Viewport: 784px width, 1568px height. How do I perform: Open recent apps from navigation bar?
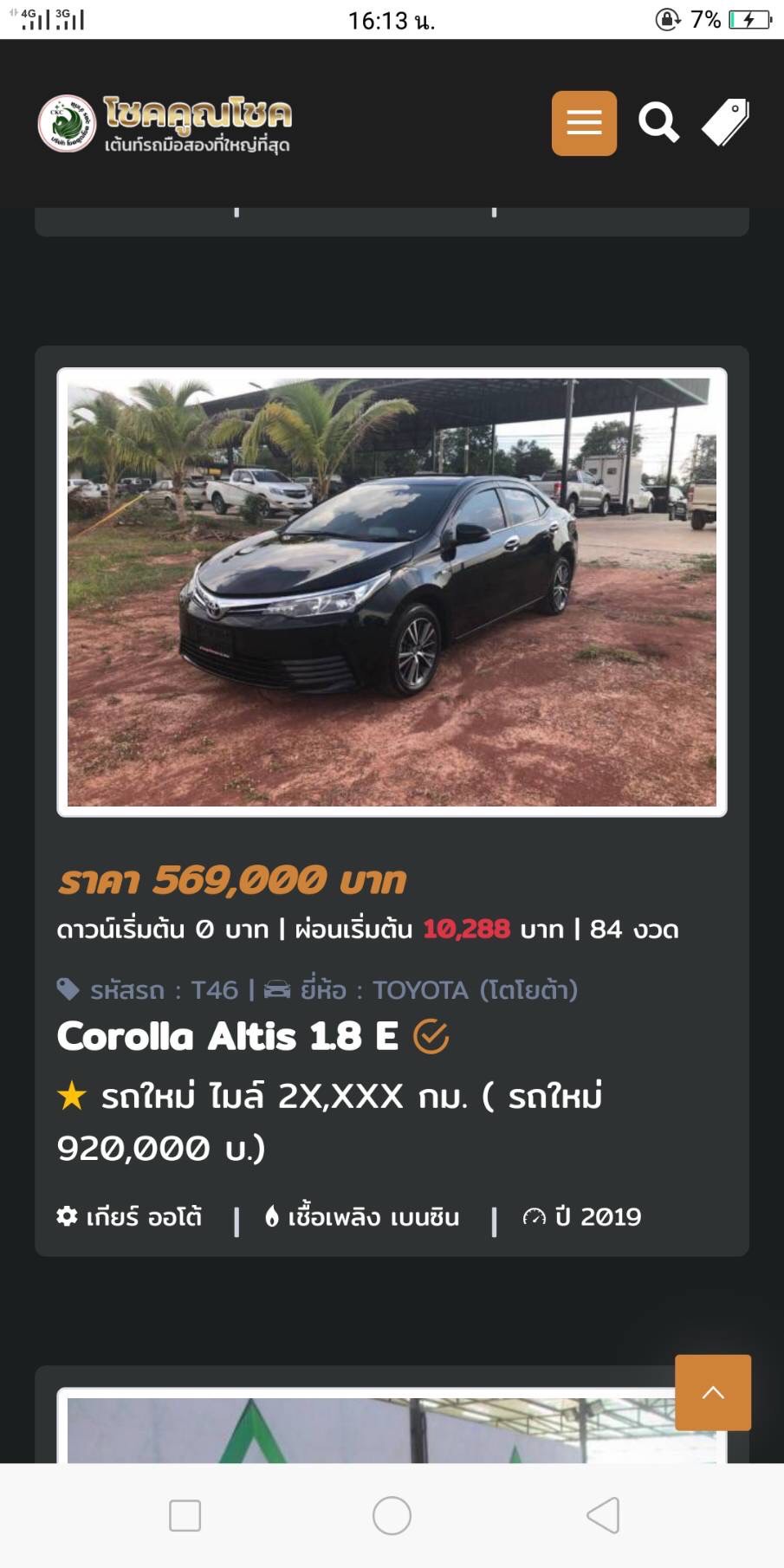tap(185, 1515)
